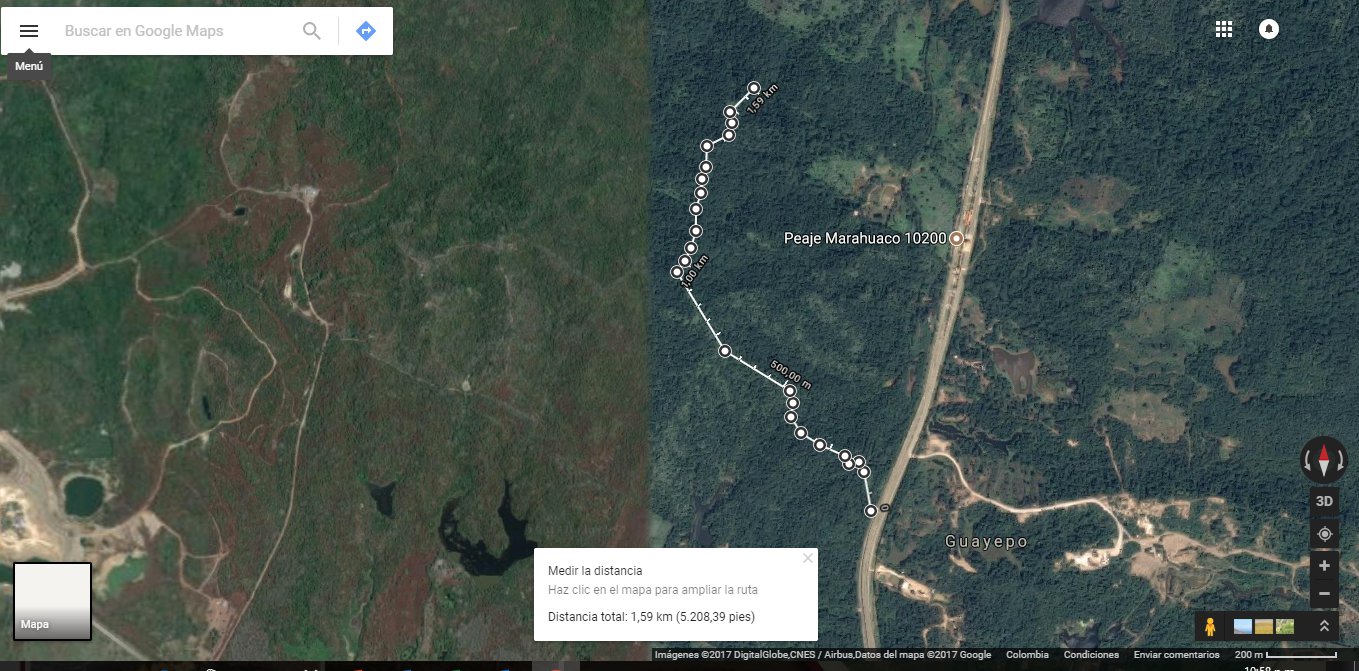The height and width of the screenshot is (671, 1359).
Task: Open the Colombia link in footer
Action: tap(1027, 655)
